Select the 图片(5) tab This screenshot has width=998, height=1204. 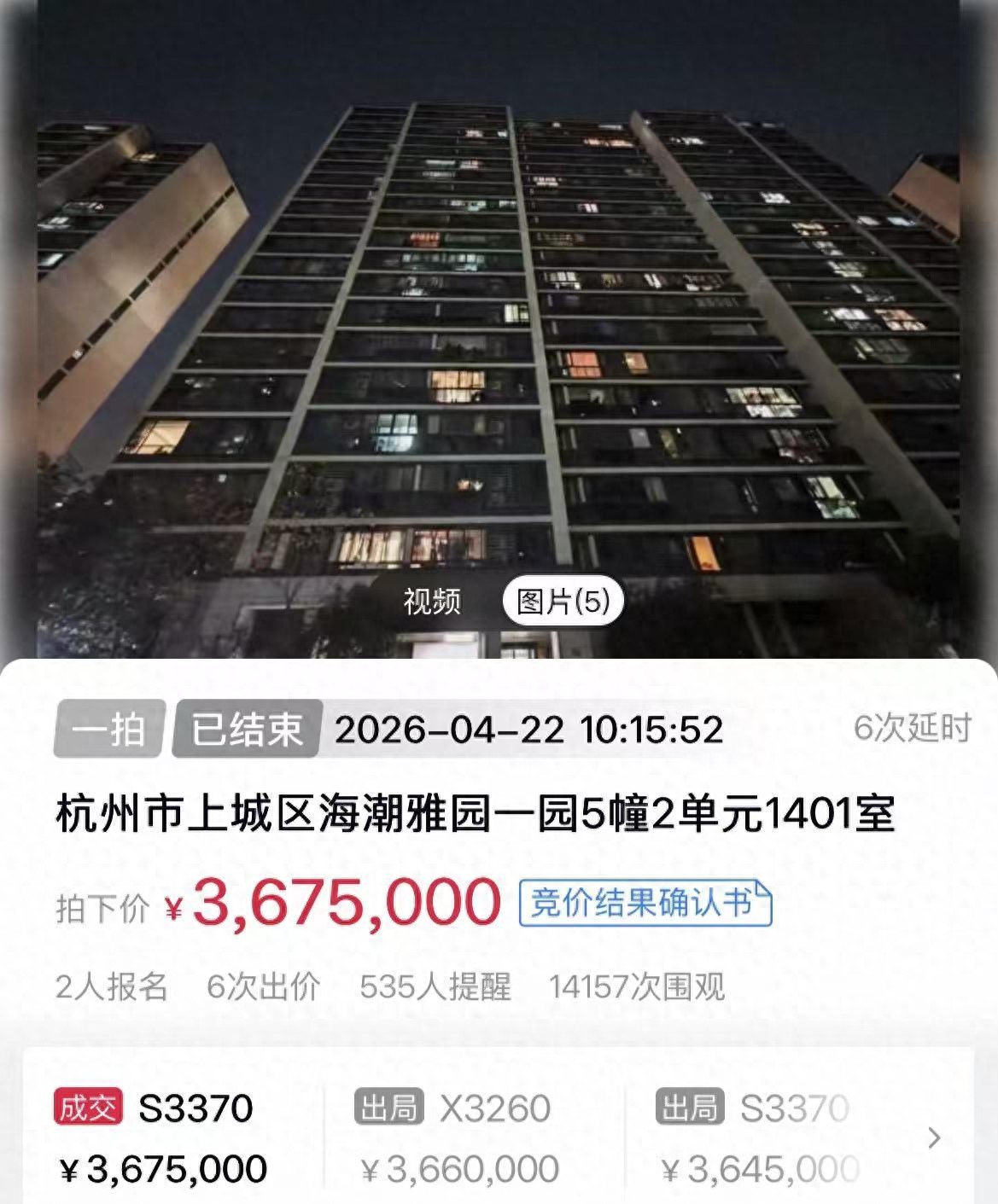[563, 602]
